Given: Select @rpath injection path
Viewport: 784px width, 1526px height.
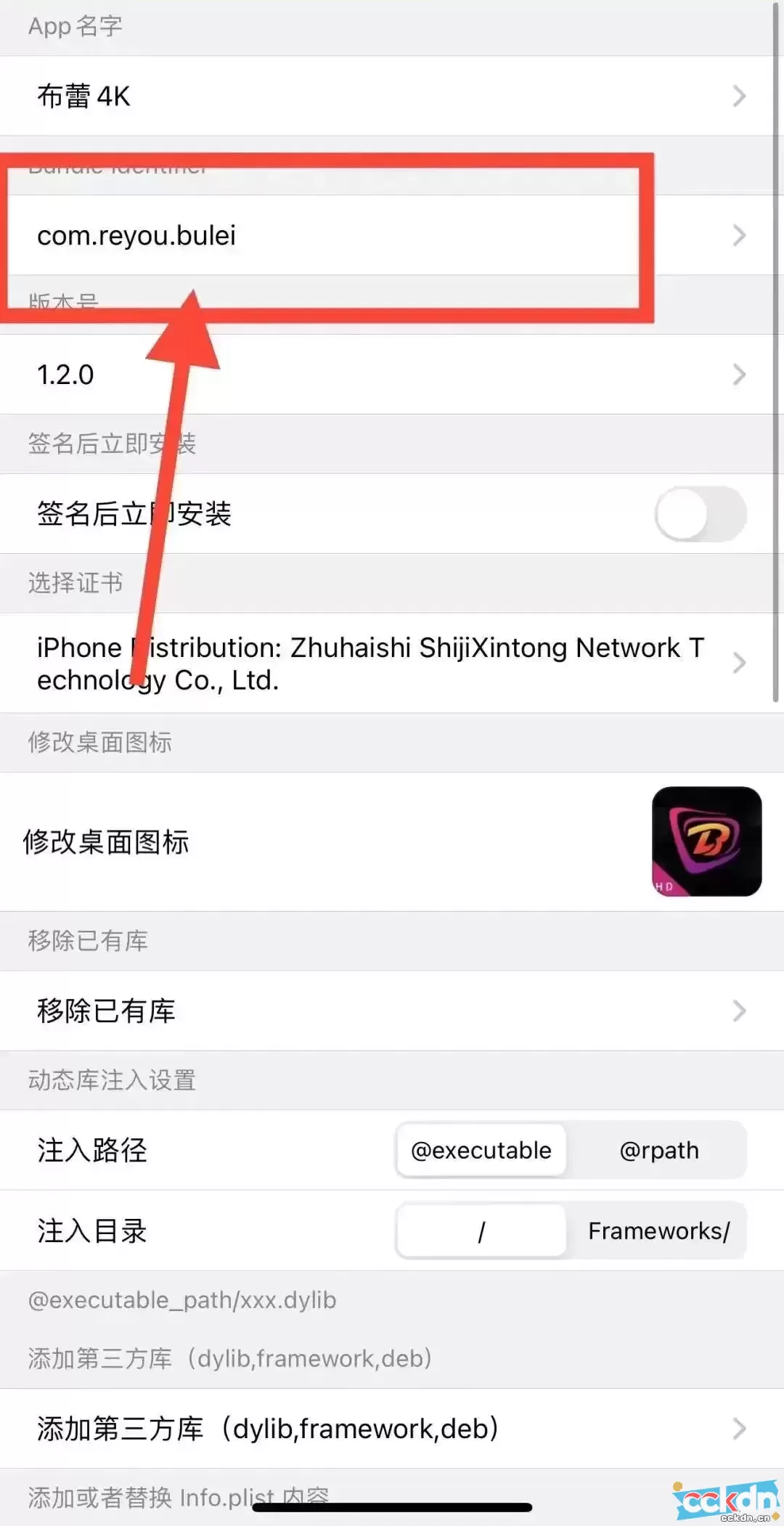Looking at the screenshot, I should click(x=658, y=1150).
